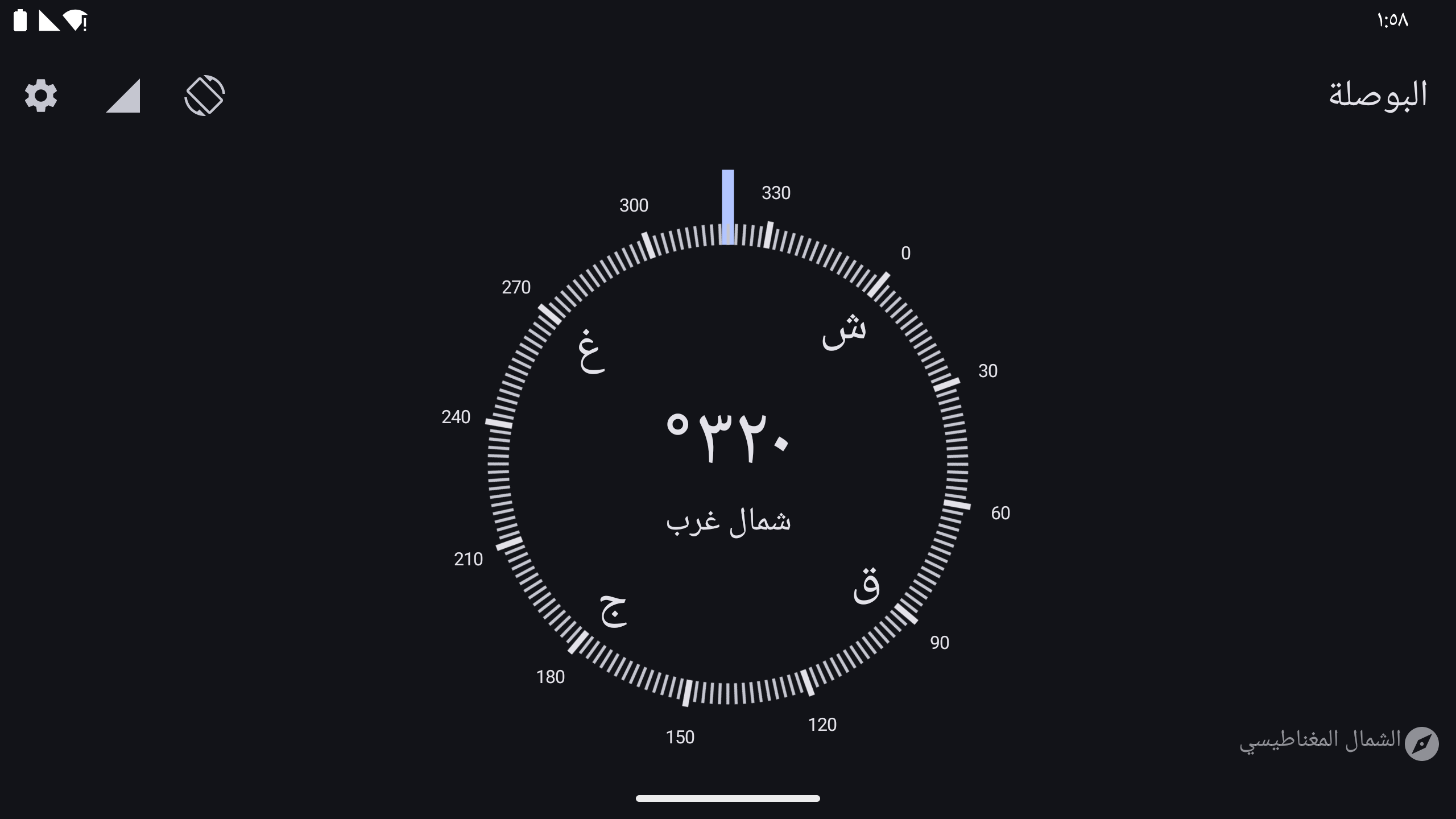This screenshot has height=819, width=1456.
Task: Open the compass settings gear
Action: pyautogui.click(x=41, y=96)
